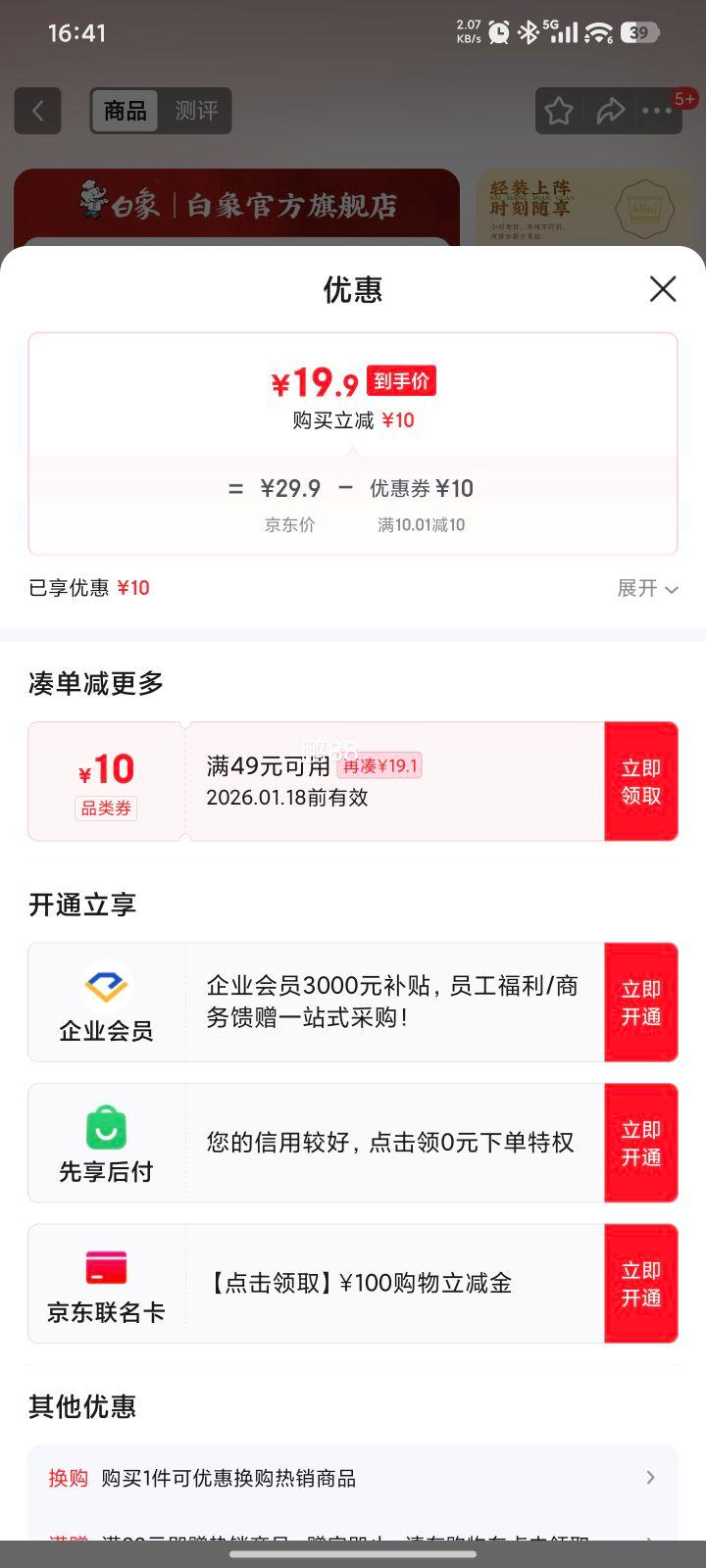The height and width of the screenshot is (1568, 706).
Task: Activate 先享后付 with 立即开通
Action: coord(641,1143)
